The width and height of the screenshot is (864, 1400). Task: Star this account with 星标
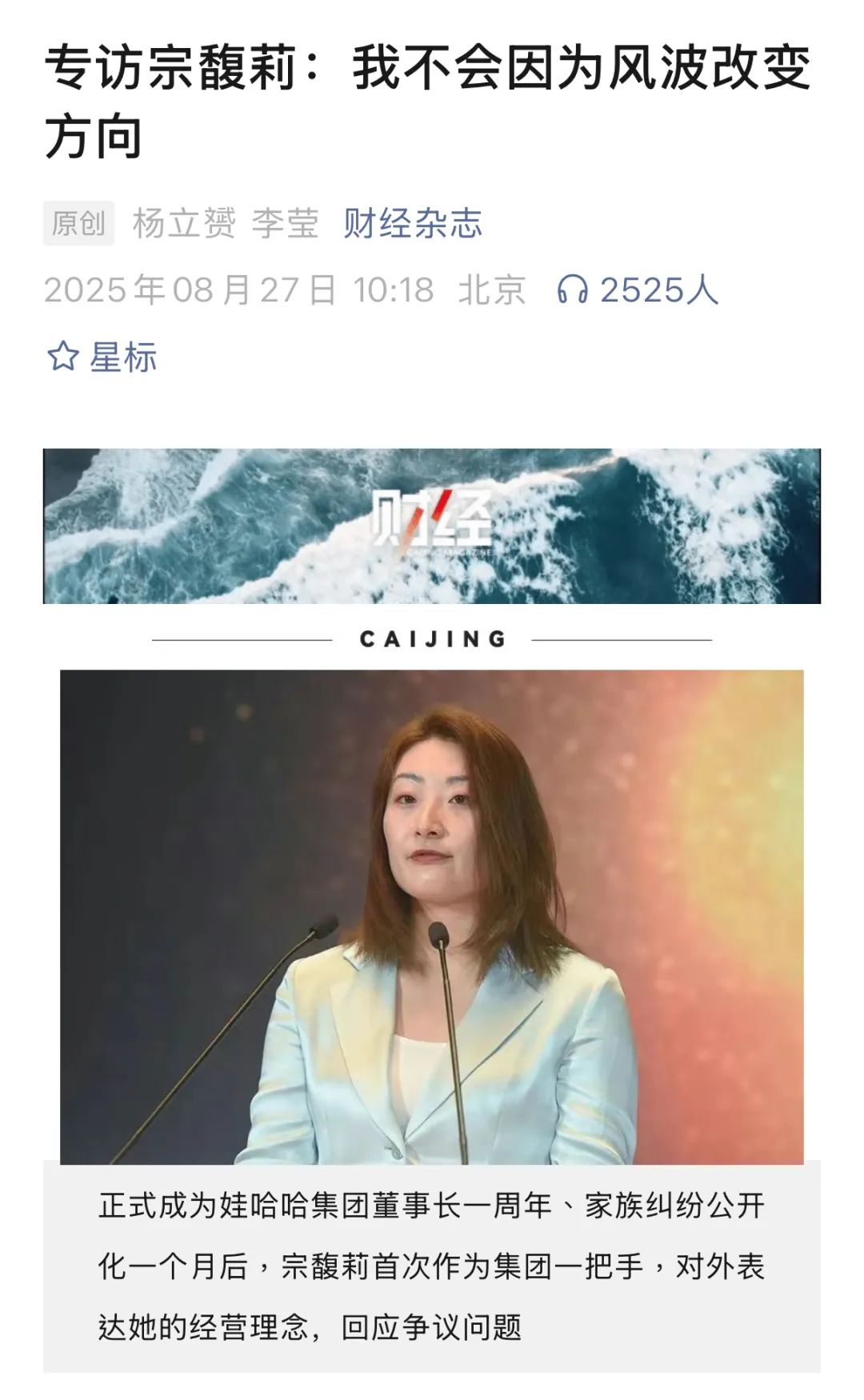(102, 357)
